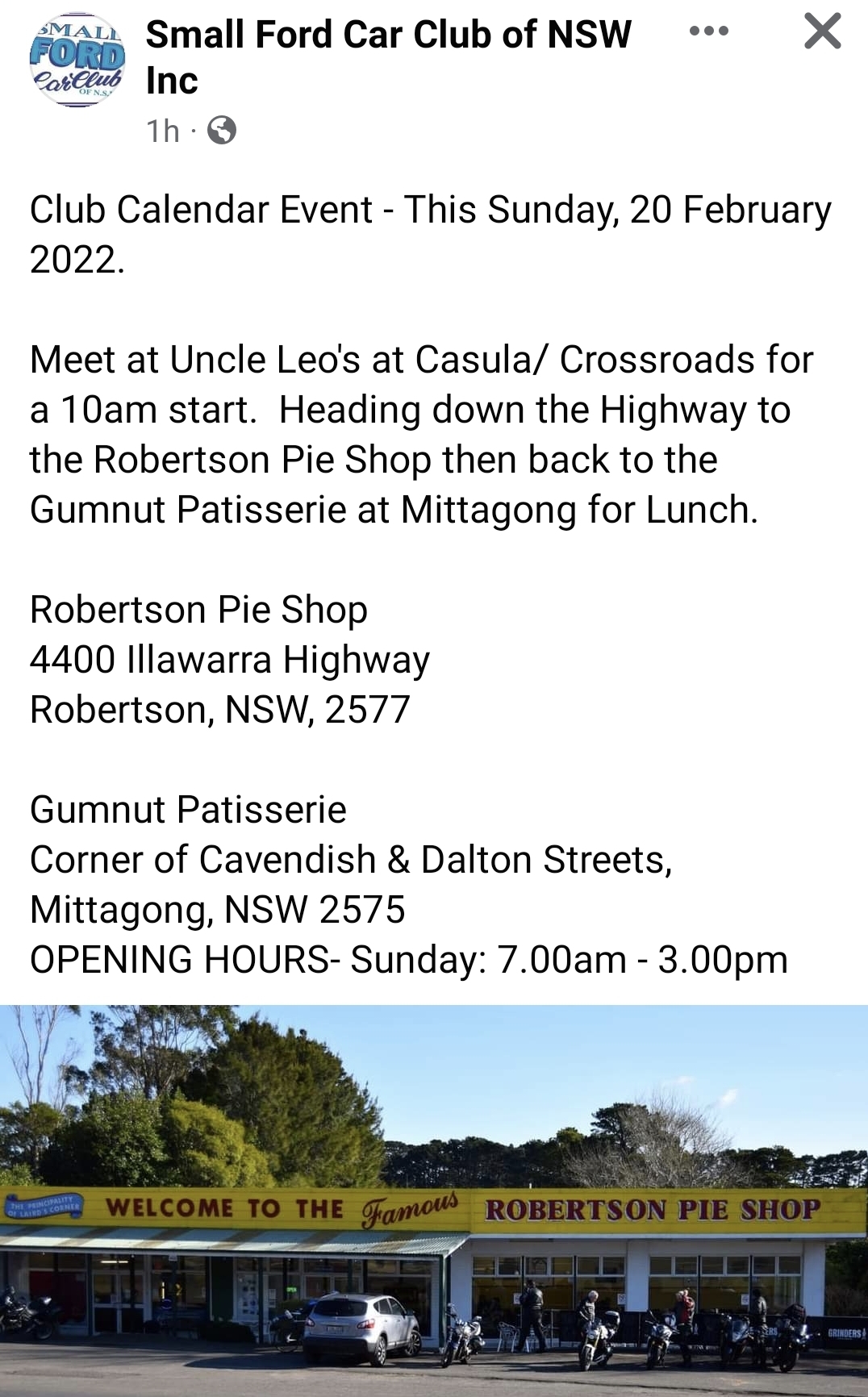Image resolution: width=868 pixels, height=1397 pixels.
Task: Open the Robertson Pie Shop photo
Action: pos(434,1200)
